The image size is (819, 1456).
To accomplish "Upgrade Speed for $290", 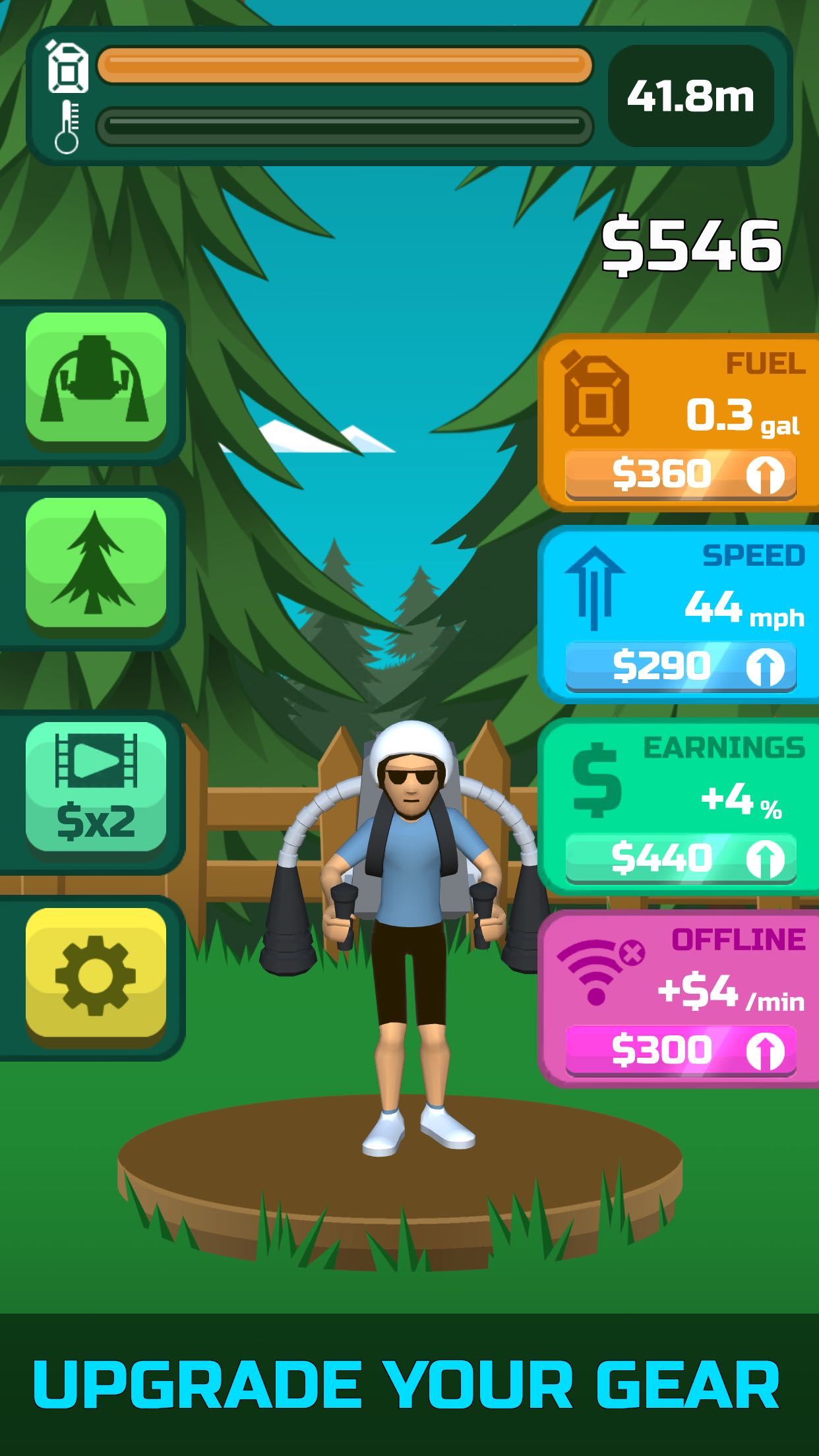I will [x=681, y=666].
